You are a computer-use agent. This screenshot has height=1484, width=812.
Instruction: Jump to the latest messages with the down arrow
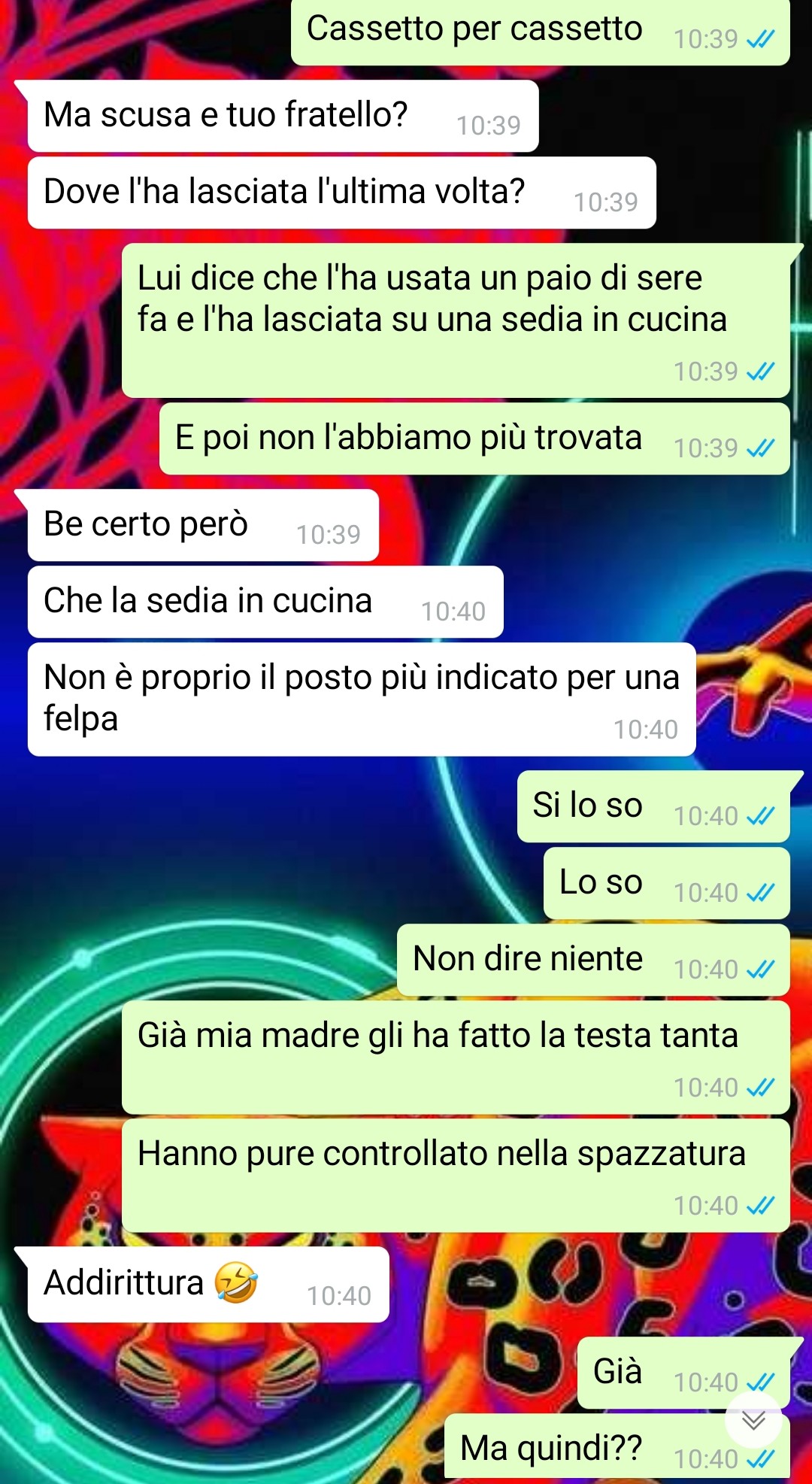(753, 1419)
